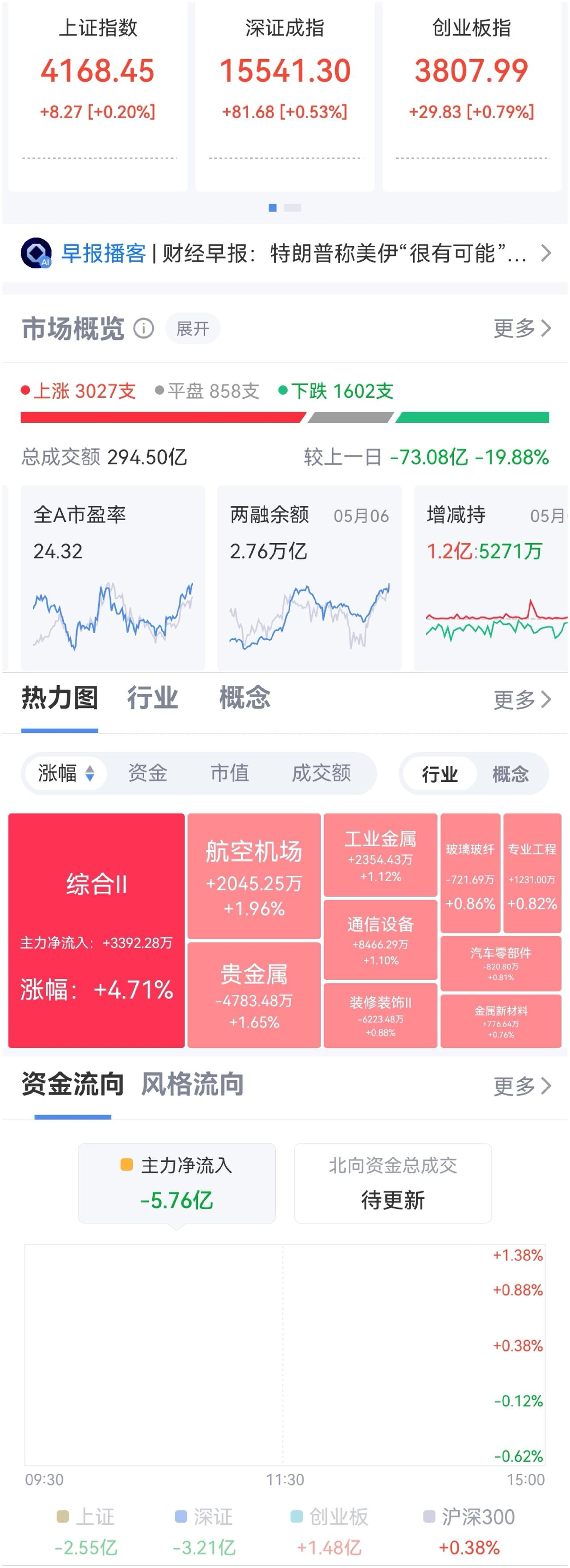Open 更多 next to the 热力图 tabs
Viewport: 570px width, 1568px height.
point(522,700)
